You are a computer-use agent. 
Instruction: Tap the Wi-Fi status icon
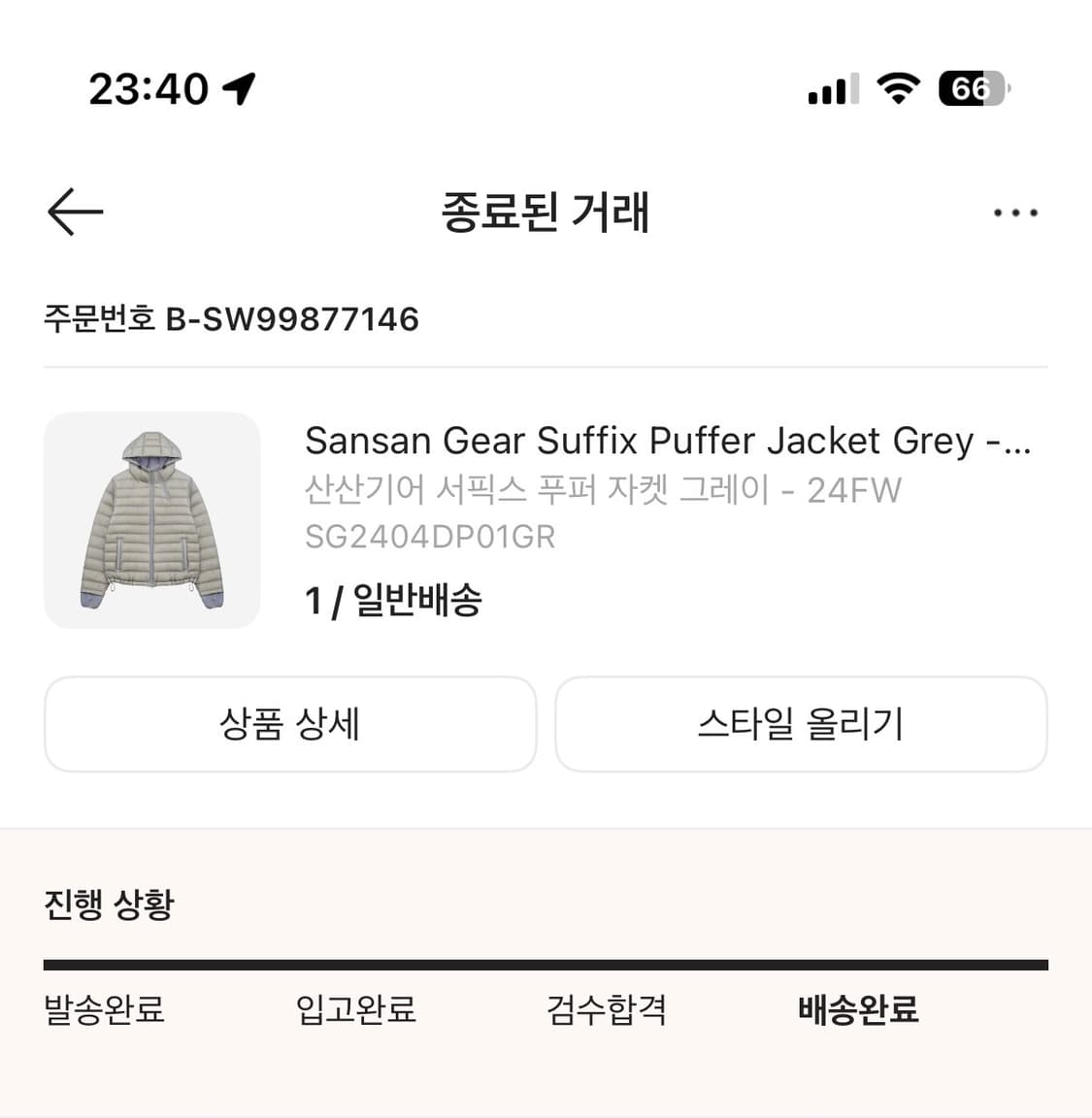tap(895, 88)
